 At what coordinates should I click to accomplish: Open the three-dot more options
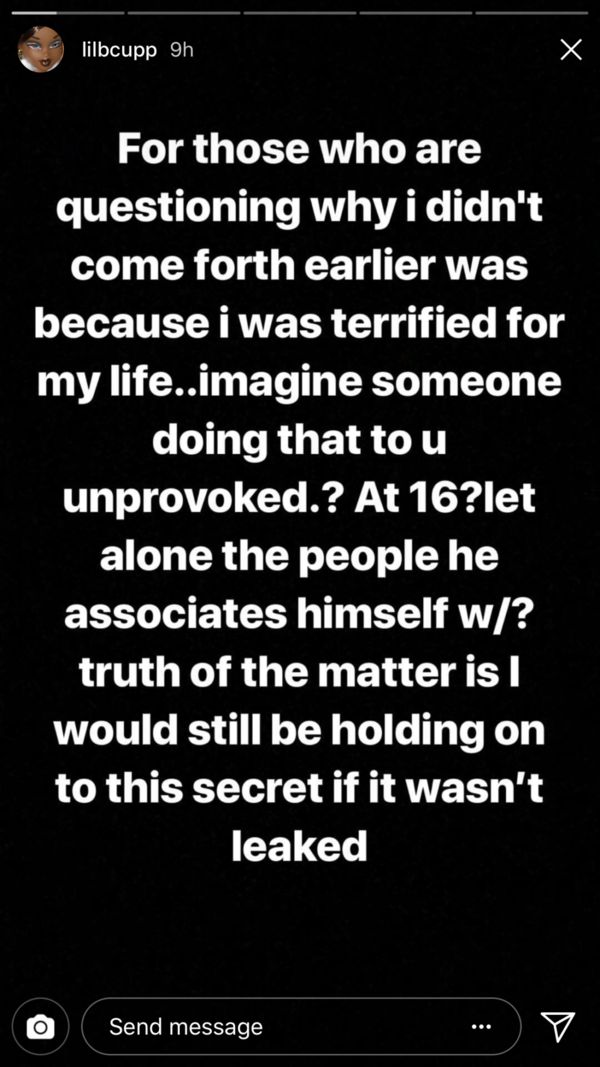pos(480,1026)
